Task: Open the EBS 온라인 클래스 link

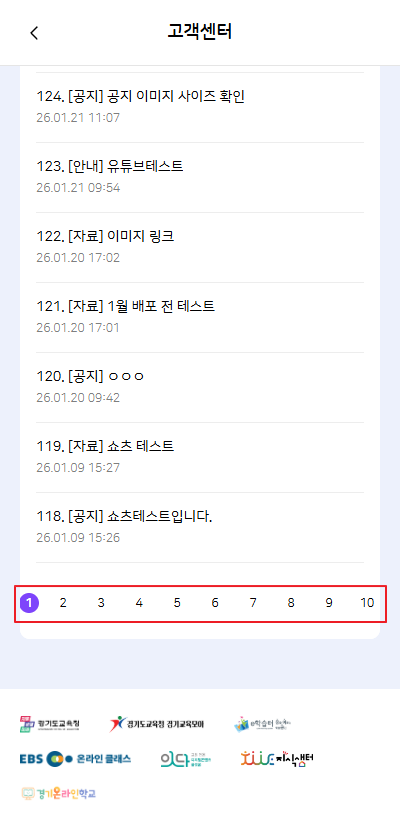Action: click(x=75, y=759)
